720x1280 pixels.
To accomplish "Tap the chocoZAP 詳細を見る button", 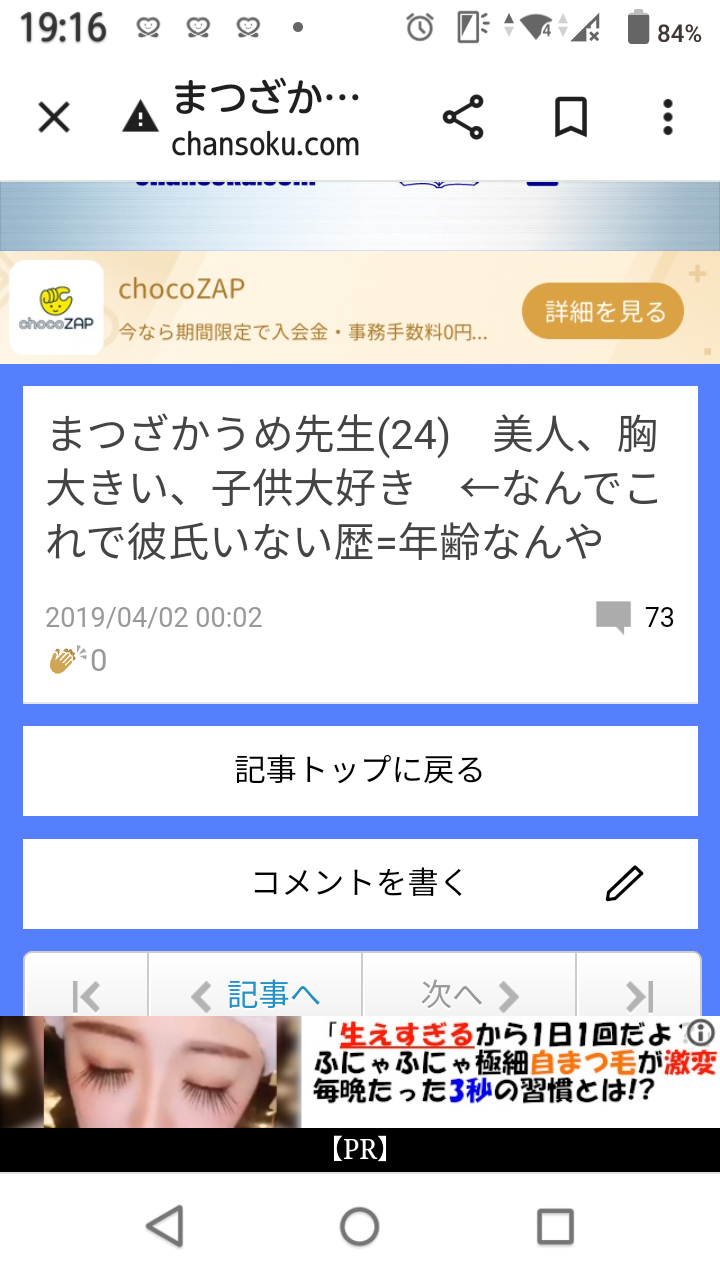I will 603,312.
